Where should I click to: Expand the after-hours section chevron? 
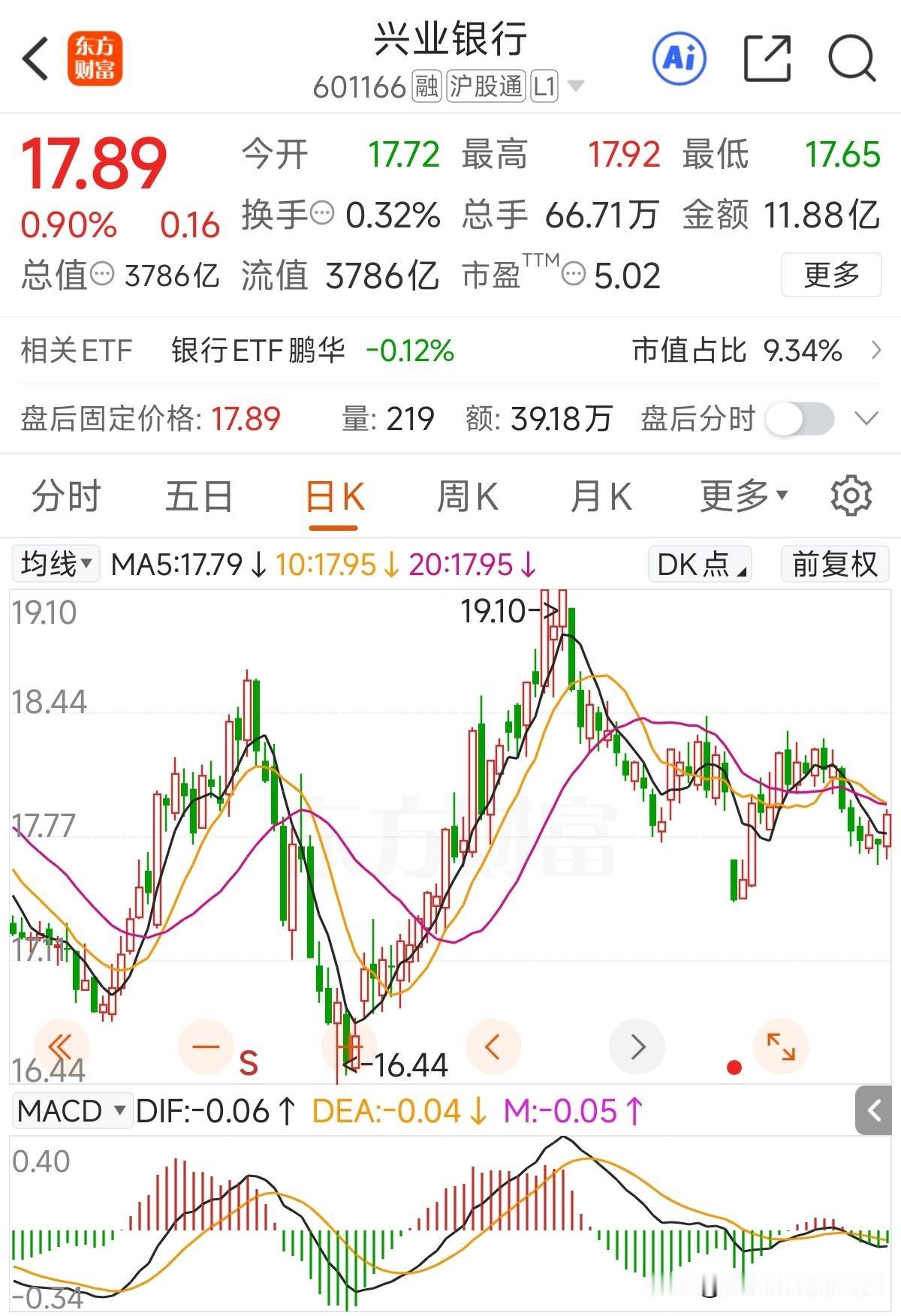point(866,418)
